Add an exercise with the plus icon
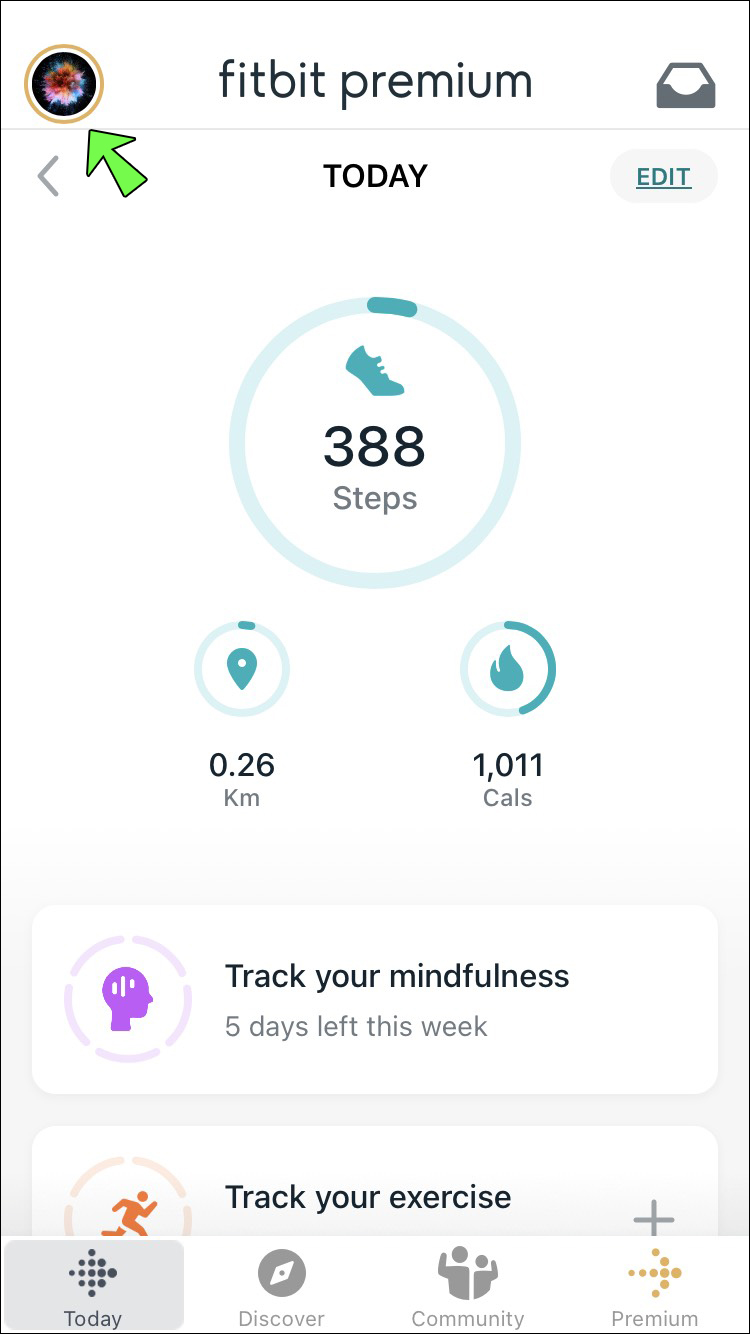Screen dimensions: 750x1334 [653, 1218]
